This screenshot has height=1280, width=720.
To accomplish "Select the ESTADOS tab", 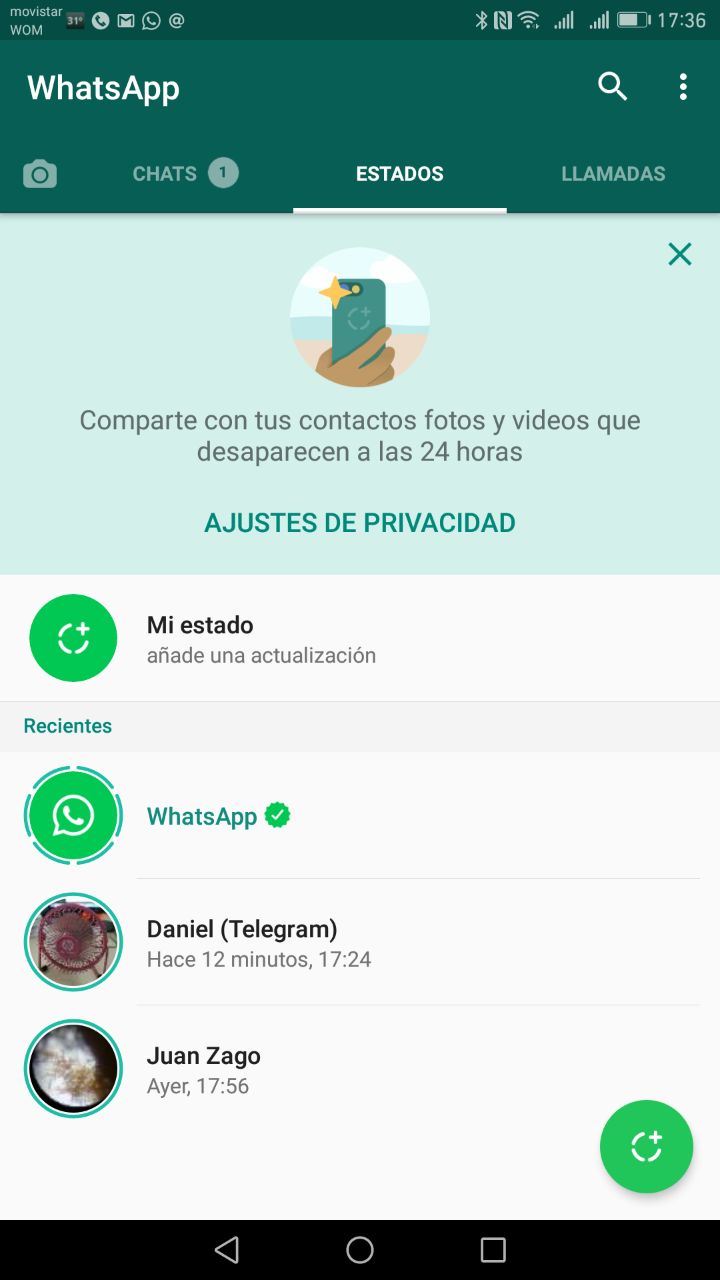I will click(399, 174).
